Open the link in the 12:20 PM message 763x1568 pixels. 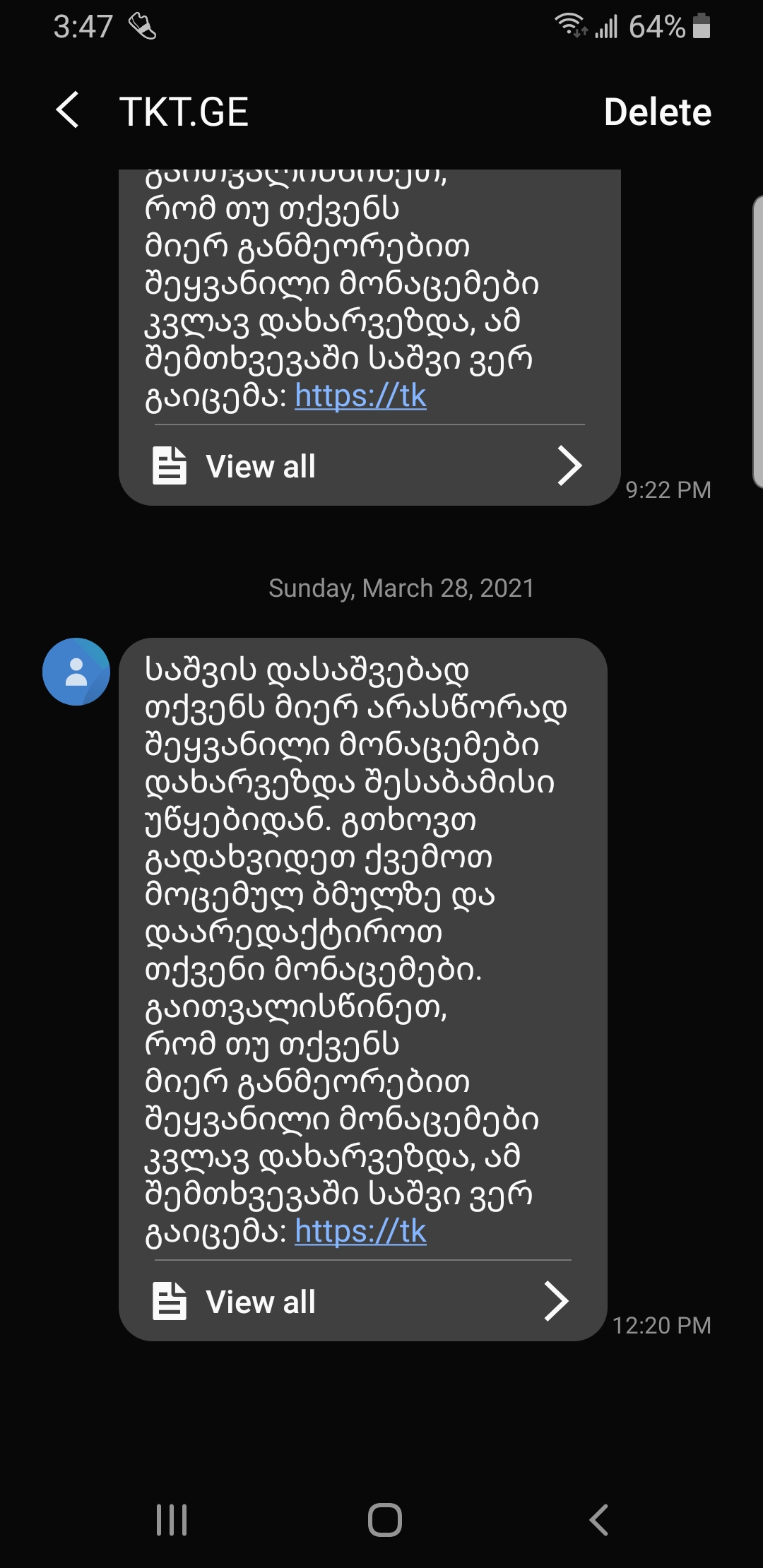point(360,1232)
